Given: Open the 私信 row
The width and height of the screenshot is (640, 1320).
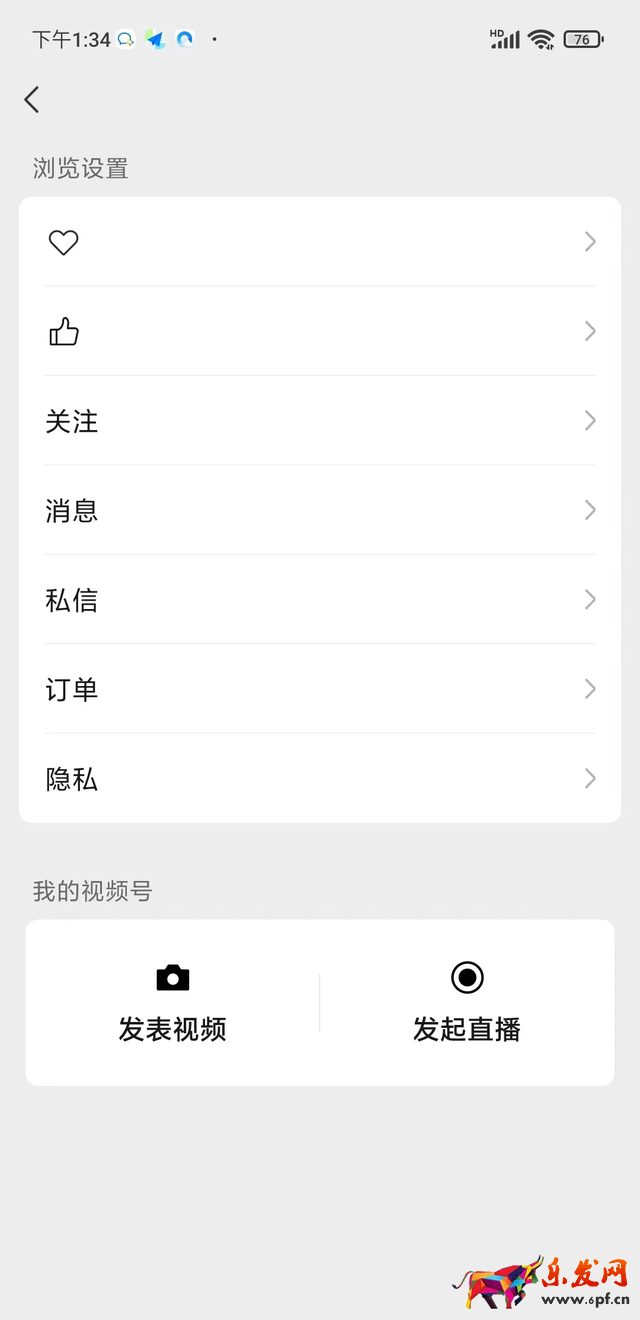Looking at the screenshot, I should (x=320, y=600).
